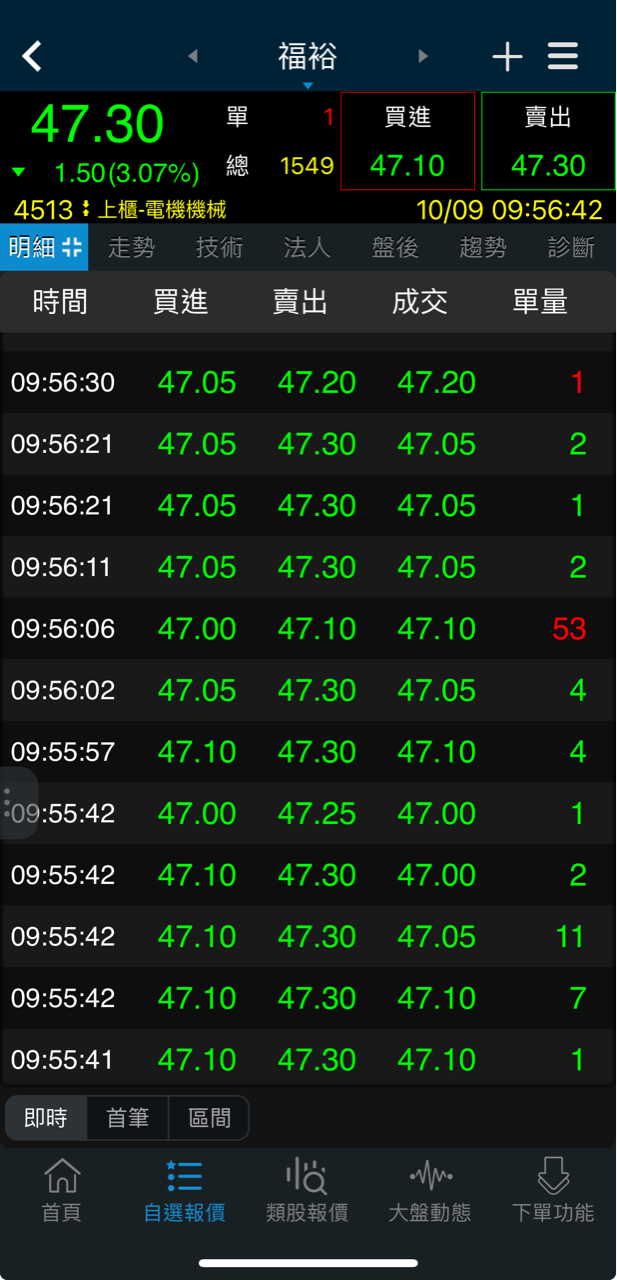Open 類股報價 in bottom navigation
617x1280 pixels.
click(x=307, y=1190)
